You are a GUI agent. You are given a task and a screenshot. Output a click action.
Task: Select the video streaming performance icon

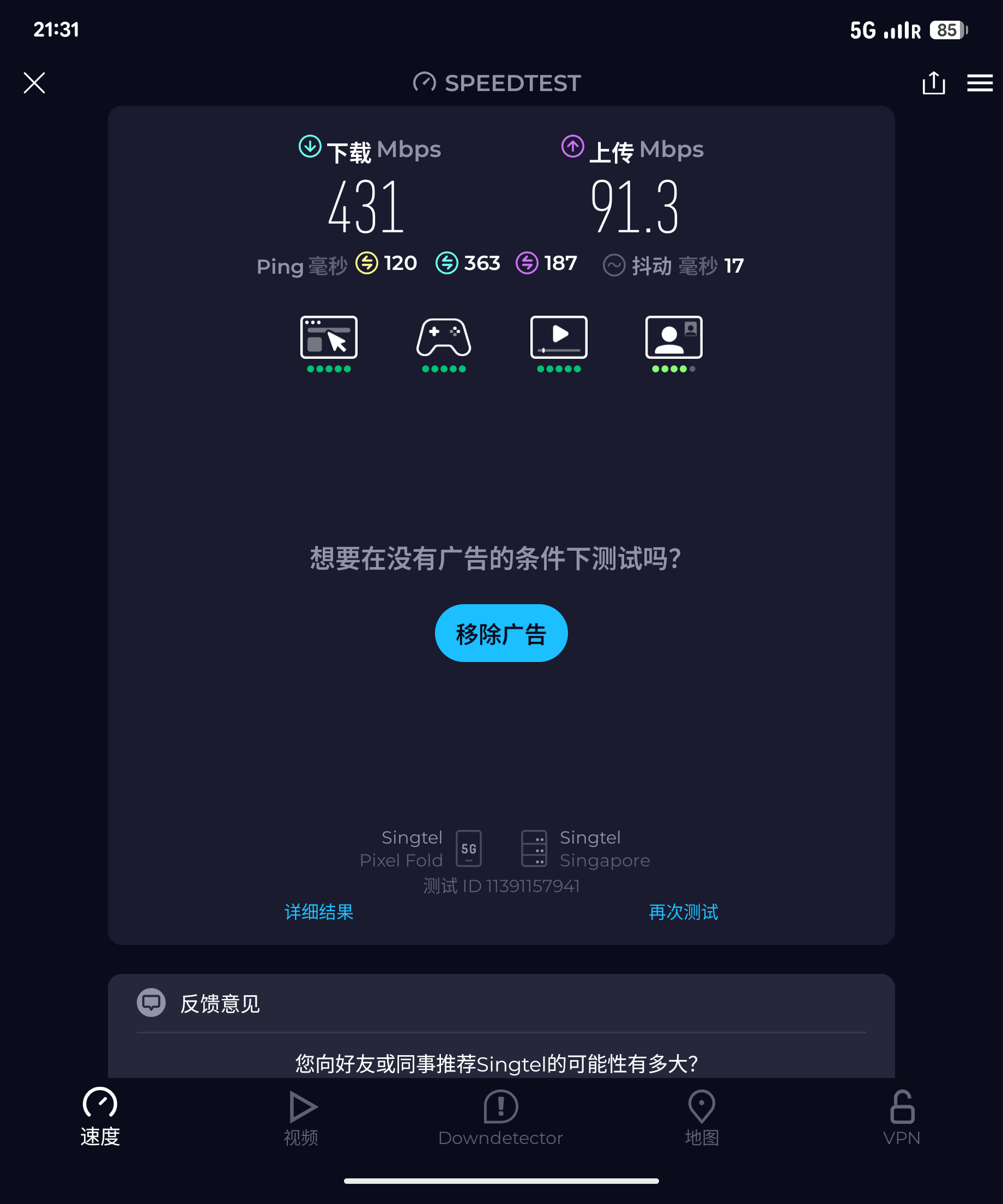[558, 338]
